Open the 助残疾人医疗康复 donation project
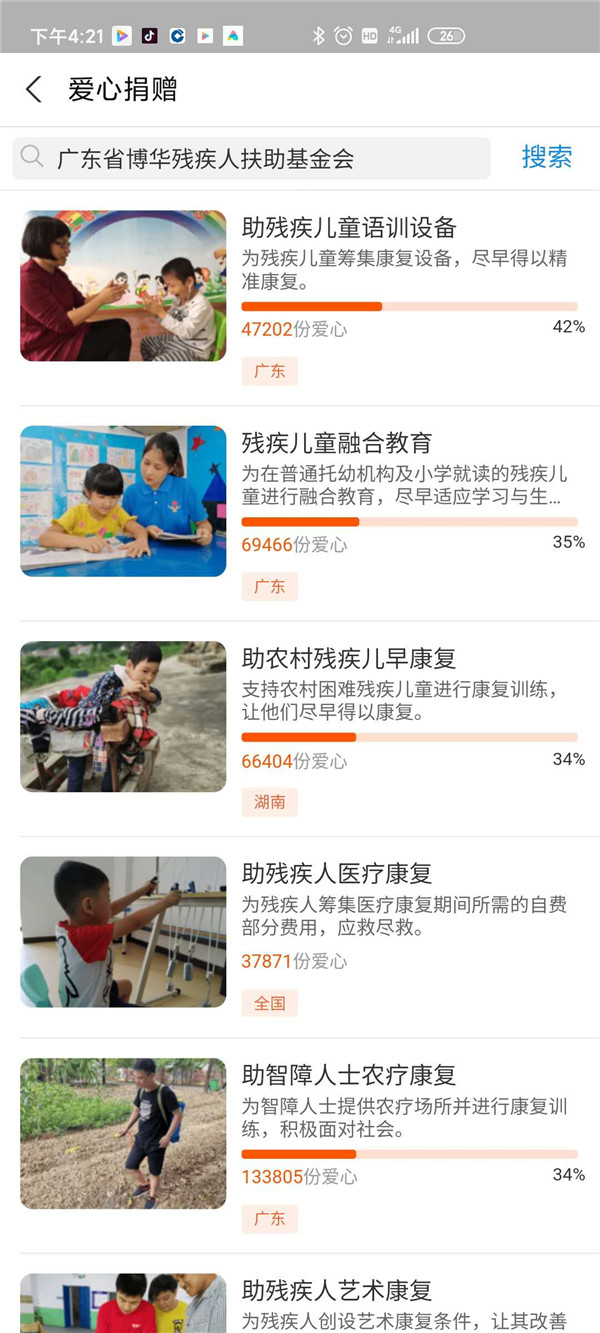The width and height of the screenshot is (600, 1333). [x=337, y=874]
